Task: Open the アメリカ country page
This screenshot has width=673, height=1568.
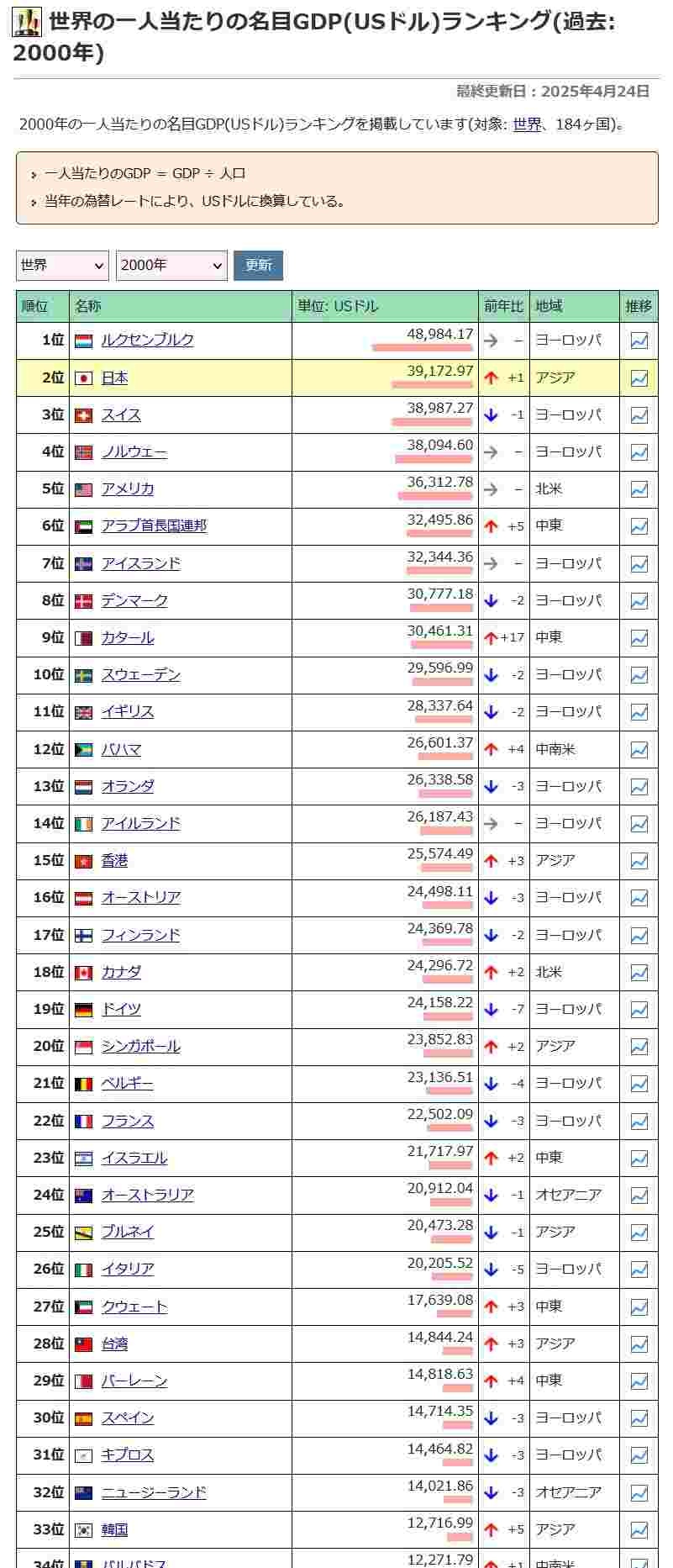Action: tap(128, 489)
